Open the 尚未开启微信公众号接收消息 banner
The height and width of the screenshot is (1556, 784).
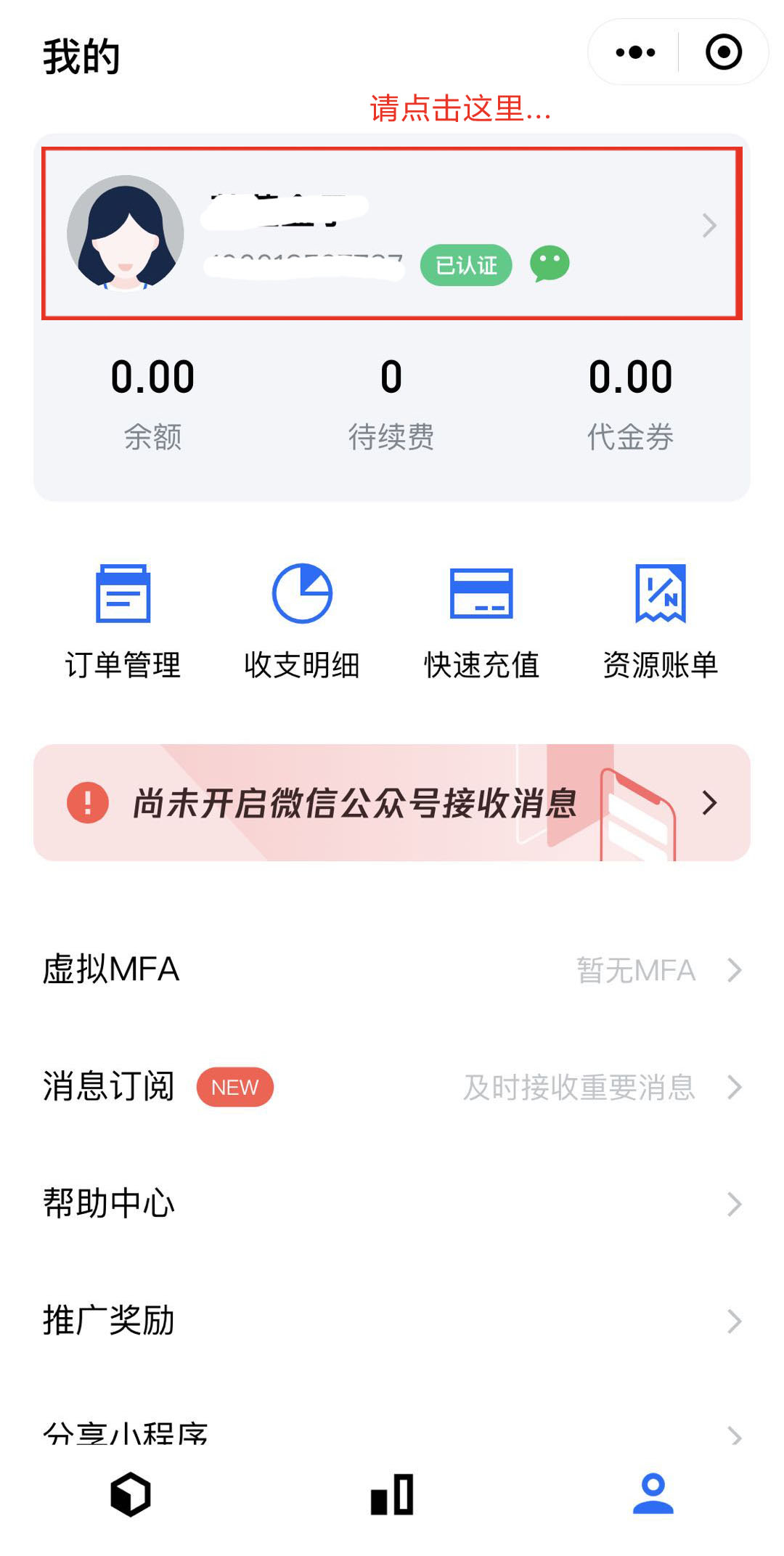click(392, 802)
